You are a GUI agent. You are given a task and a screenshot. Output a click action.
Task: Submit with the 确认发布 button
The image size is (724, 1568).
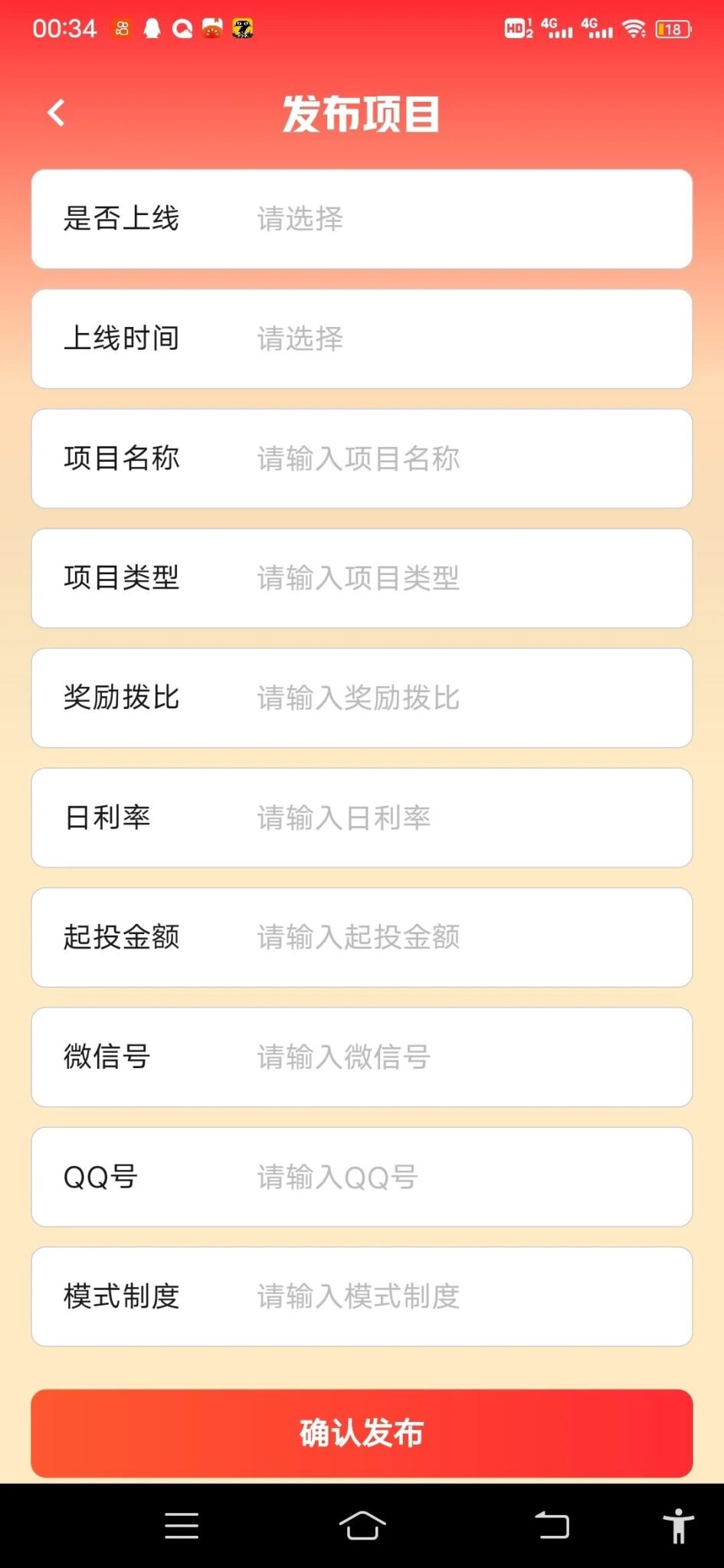(x=362, y=1432)
